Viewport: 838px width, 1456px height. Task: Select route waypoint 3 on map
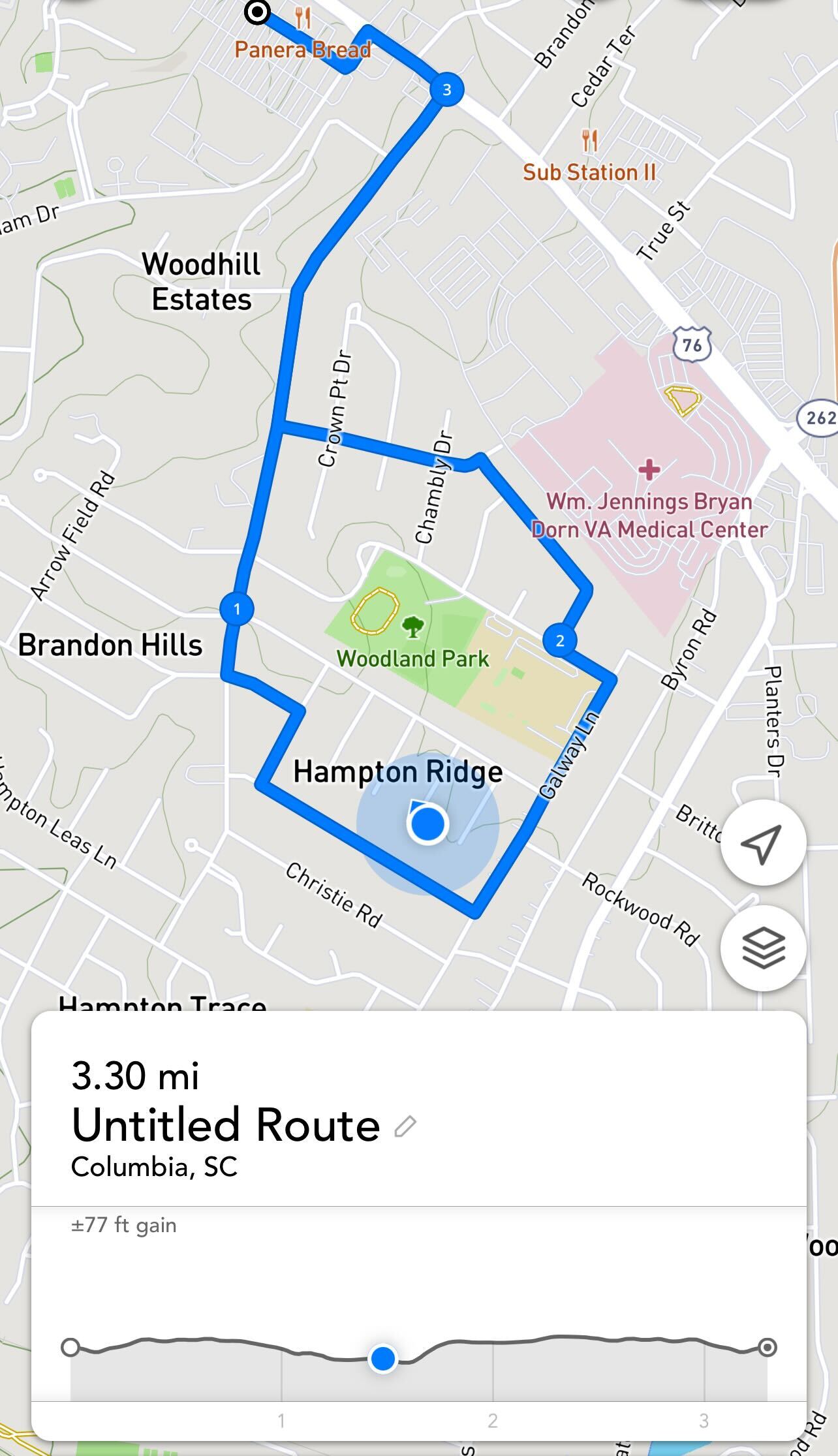446,89
